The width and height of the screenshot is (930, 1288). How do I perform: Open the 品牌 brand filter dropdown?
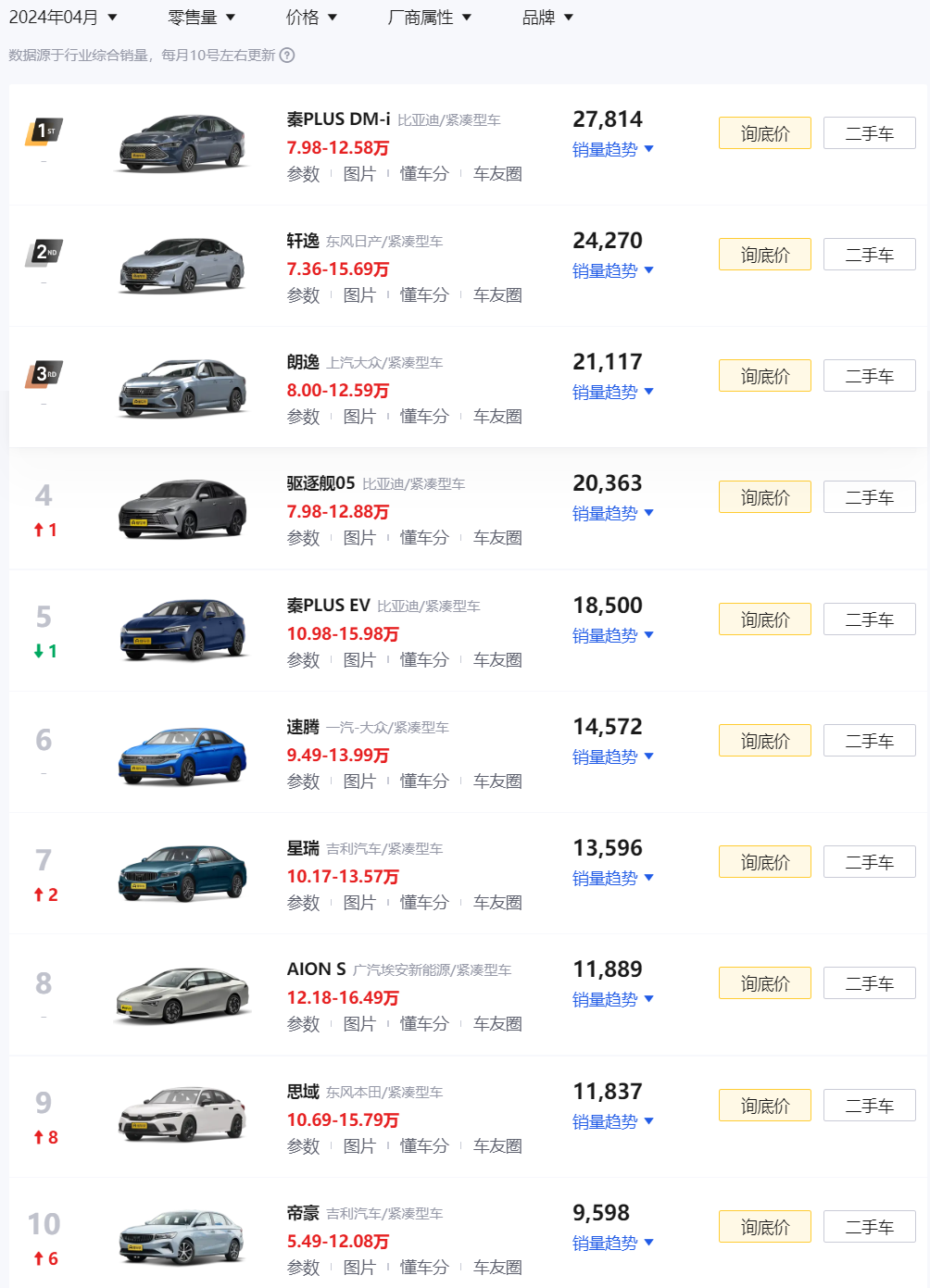547,18
